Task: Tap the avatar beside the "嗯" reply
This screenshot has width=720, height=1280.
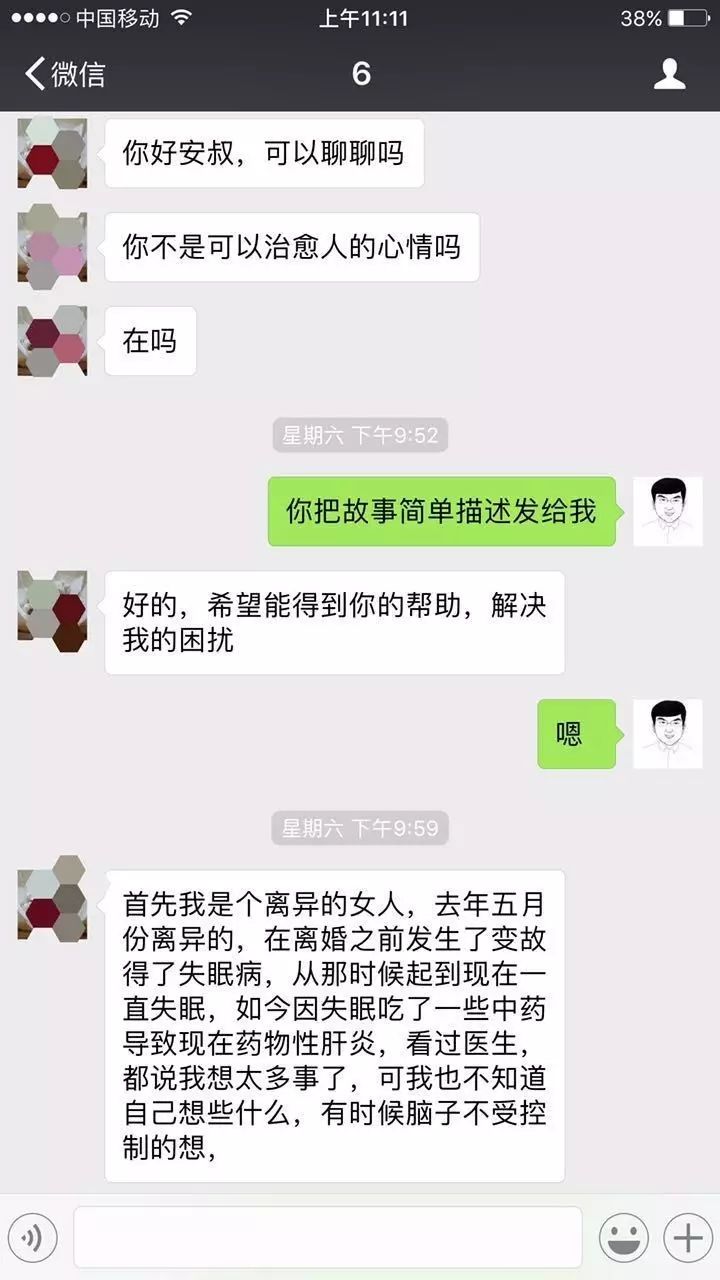Action: tap(668, 733)
